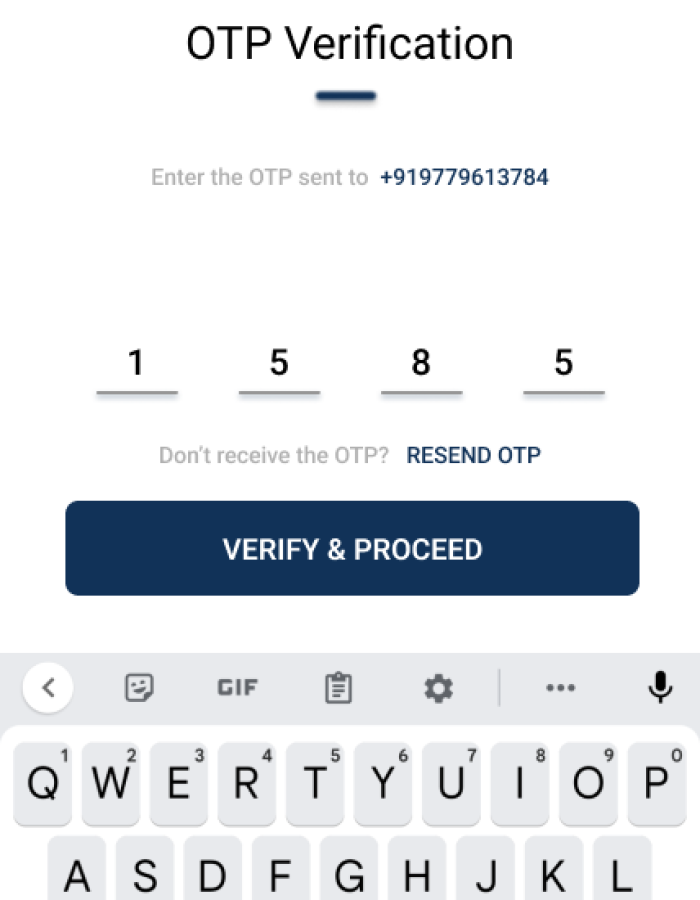Open the keyboard clipboard
The width and height of the screenshot is (700, 900).
pos(339,688)
